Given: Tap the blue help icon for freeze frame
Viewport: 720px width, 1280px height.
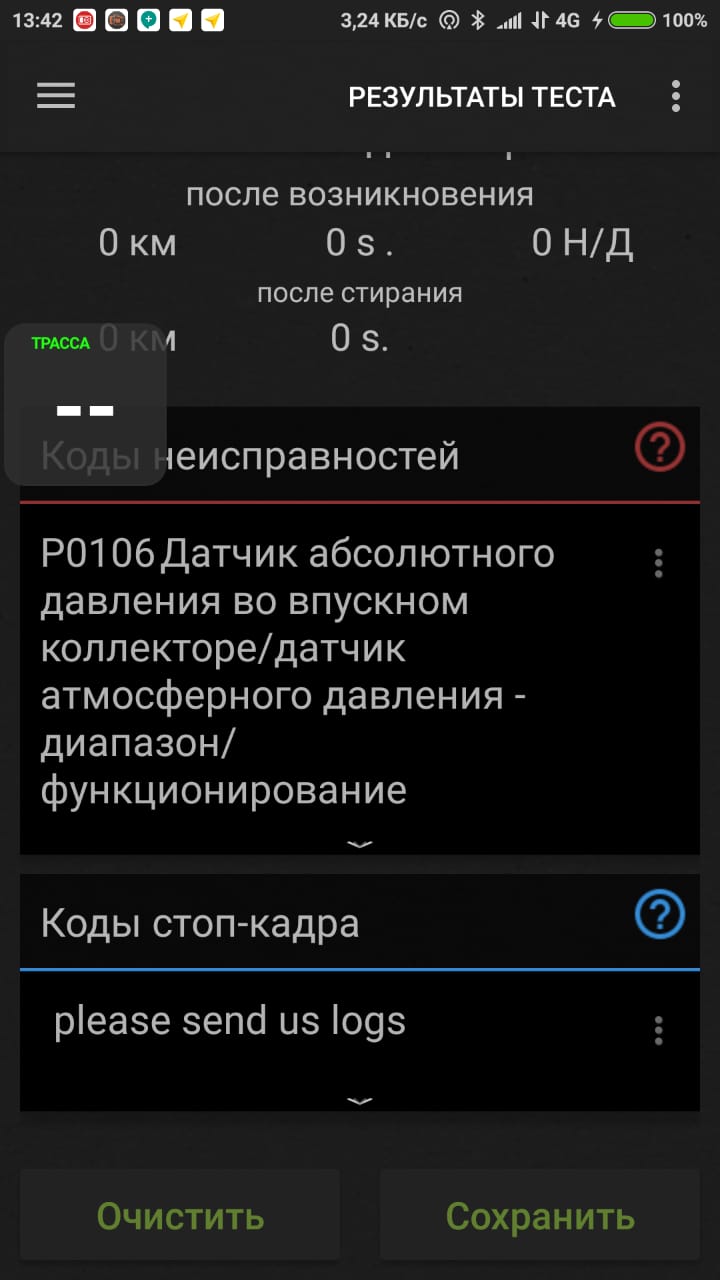Looking at the screenshot, I should pos(660,914).
